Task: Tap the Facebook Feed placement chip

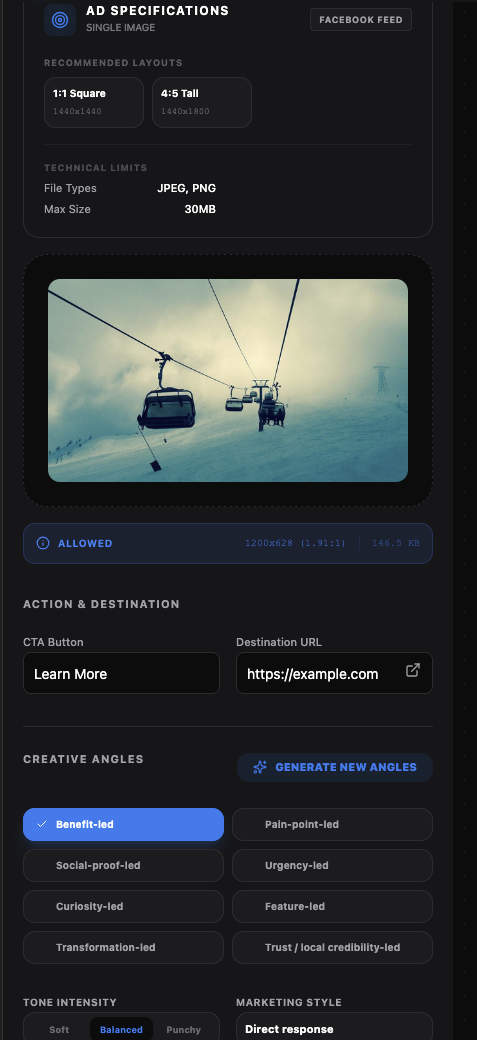Action: coord(361,20)
